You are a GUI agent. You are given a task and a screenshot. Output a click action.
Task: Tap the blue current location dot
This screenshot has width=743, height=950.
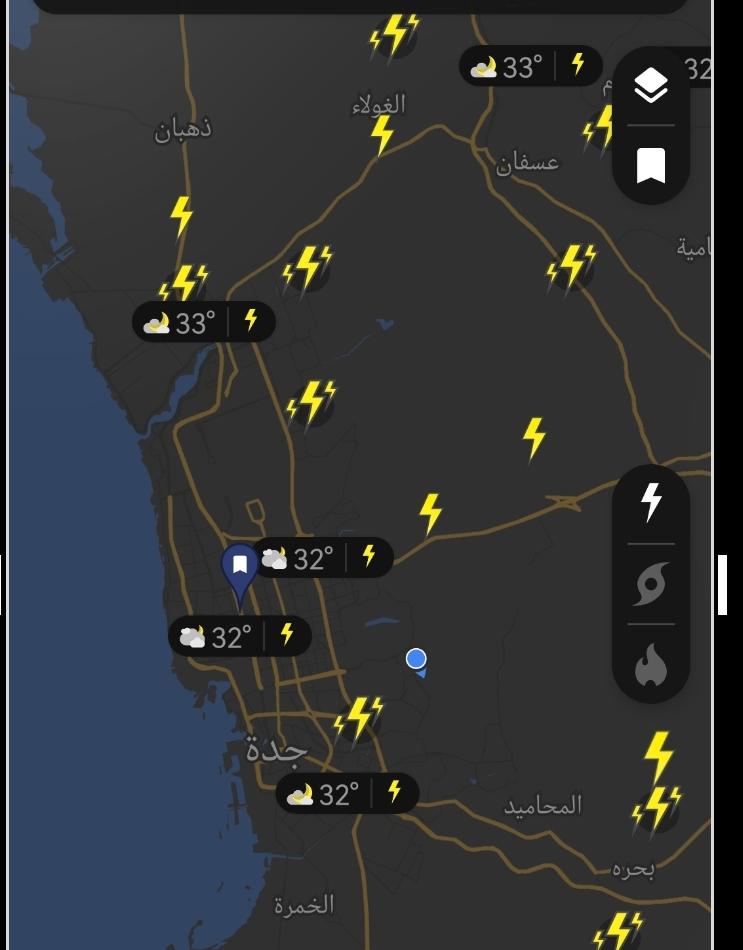pyautogui.click(x=416, y=658)
